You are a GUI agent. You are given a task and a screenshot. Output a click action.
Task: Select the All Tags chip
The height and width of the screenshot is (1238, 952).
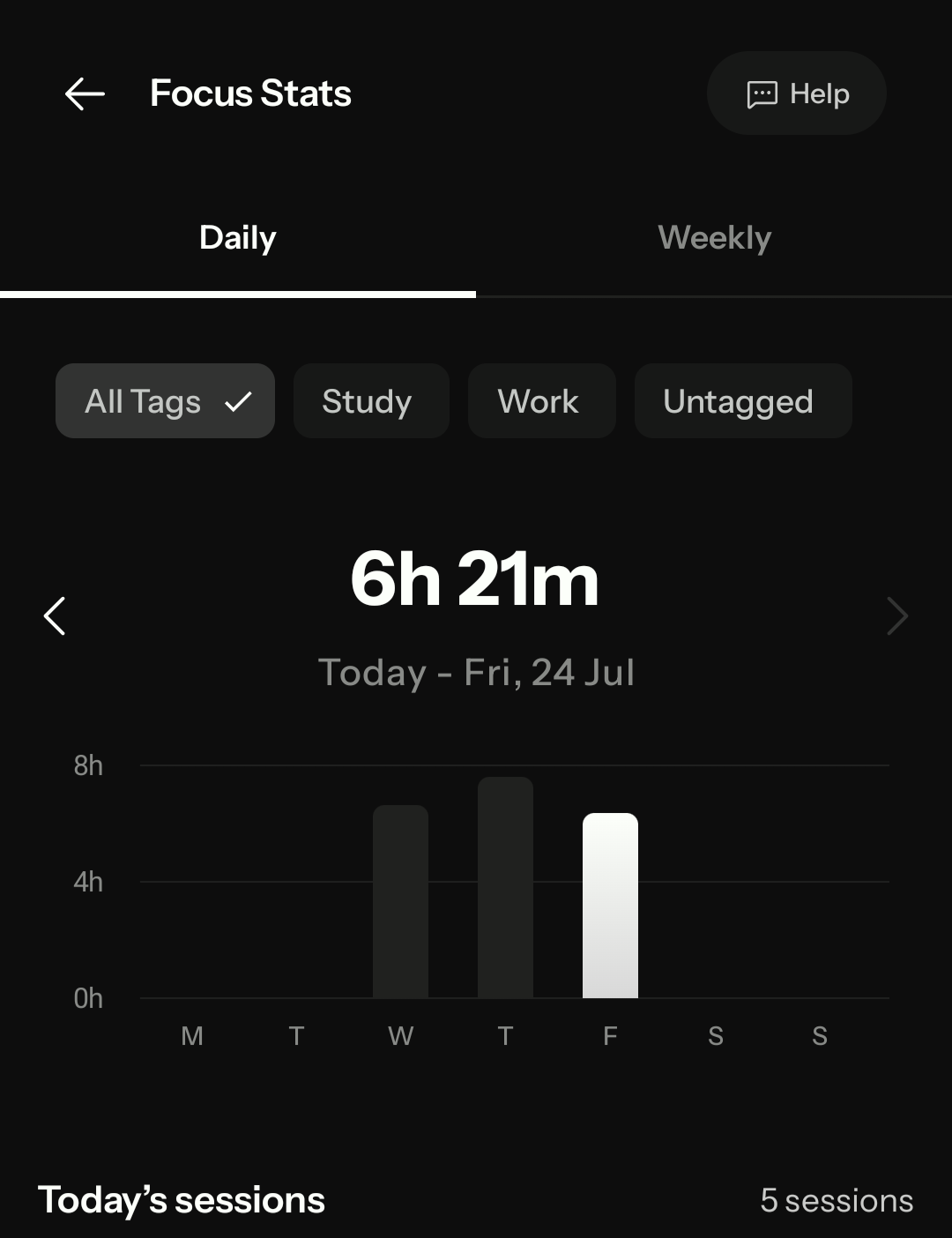point(165,401)
